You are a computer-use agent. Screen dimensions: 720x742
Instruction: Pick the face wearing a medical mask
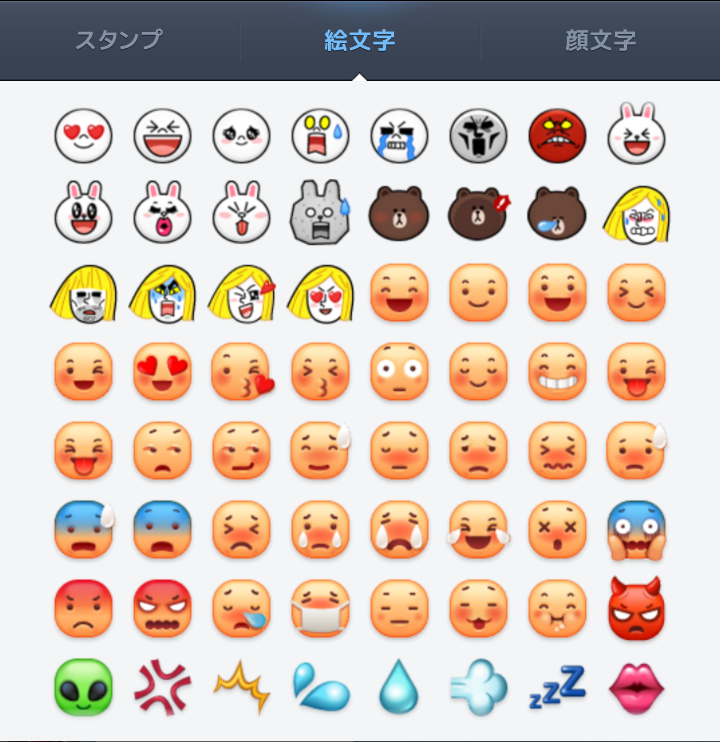pyautogui.click(x=320, y=610)
